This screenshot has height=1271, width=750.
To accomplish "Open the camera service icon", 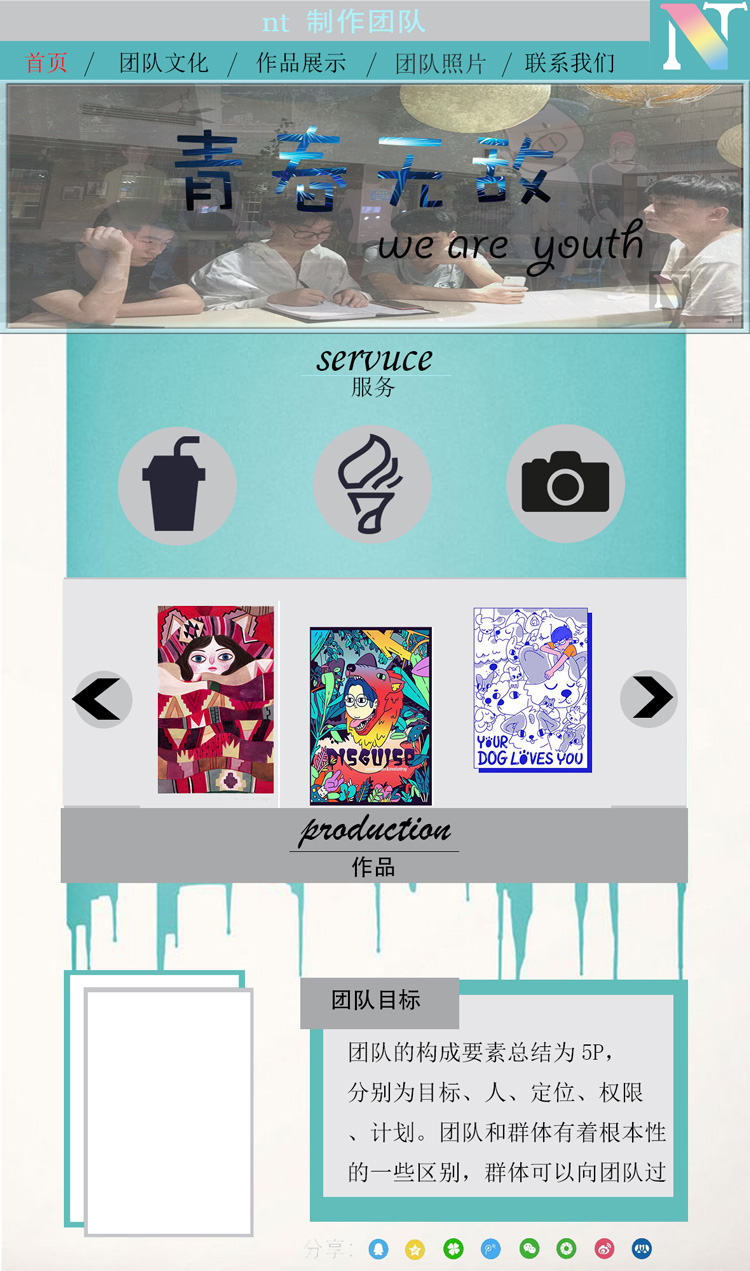I will coord(565,484).
